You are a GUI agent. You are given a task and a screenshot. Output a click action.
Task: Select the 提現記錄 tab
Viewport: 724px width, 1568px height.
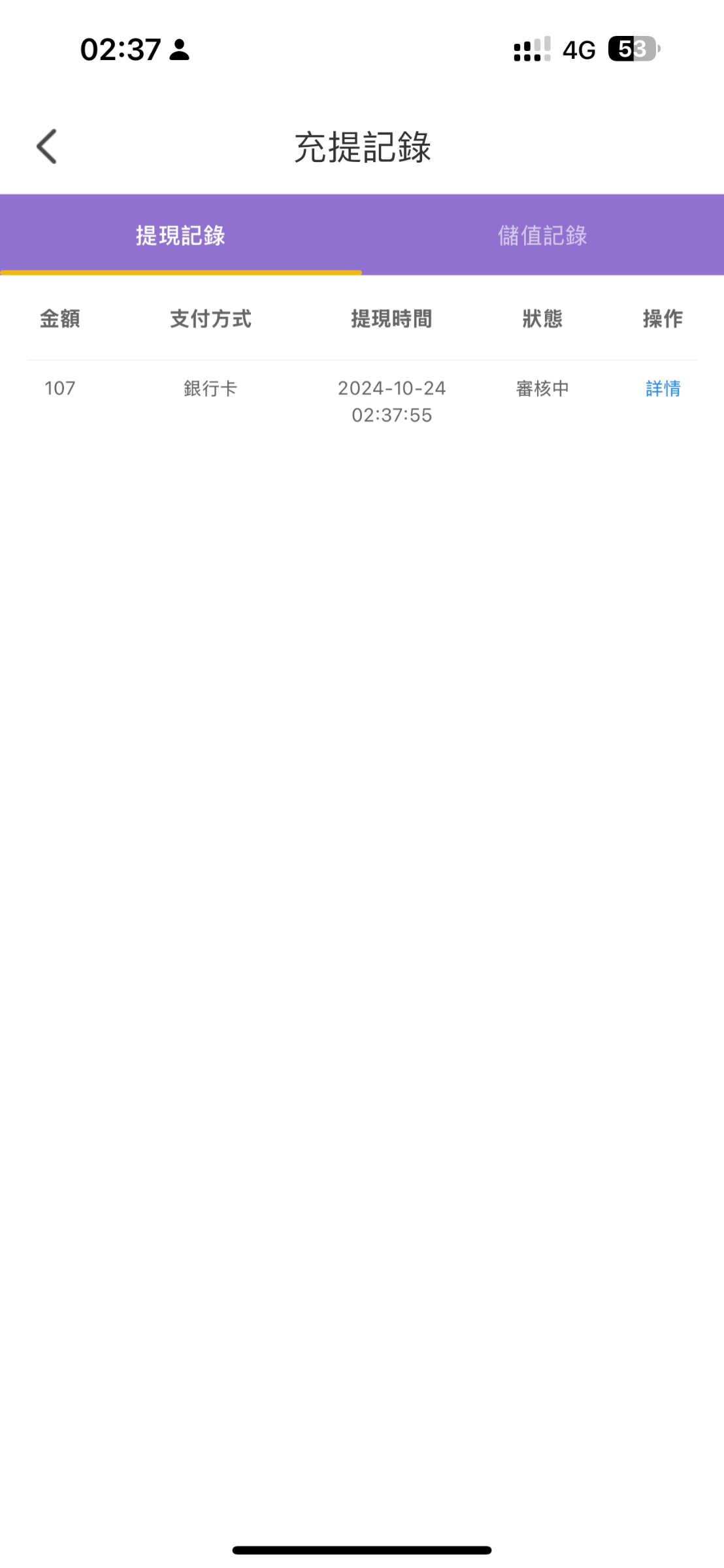181,235
